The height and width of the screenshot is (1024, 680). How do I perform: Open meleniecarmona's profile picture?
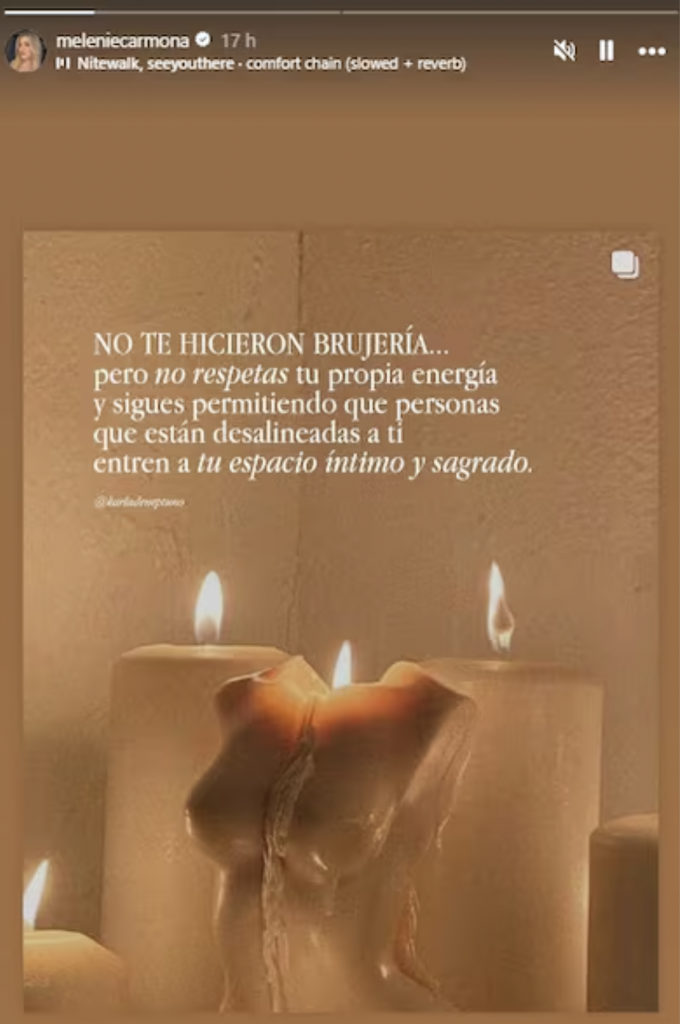25,51
